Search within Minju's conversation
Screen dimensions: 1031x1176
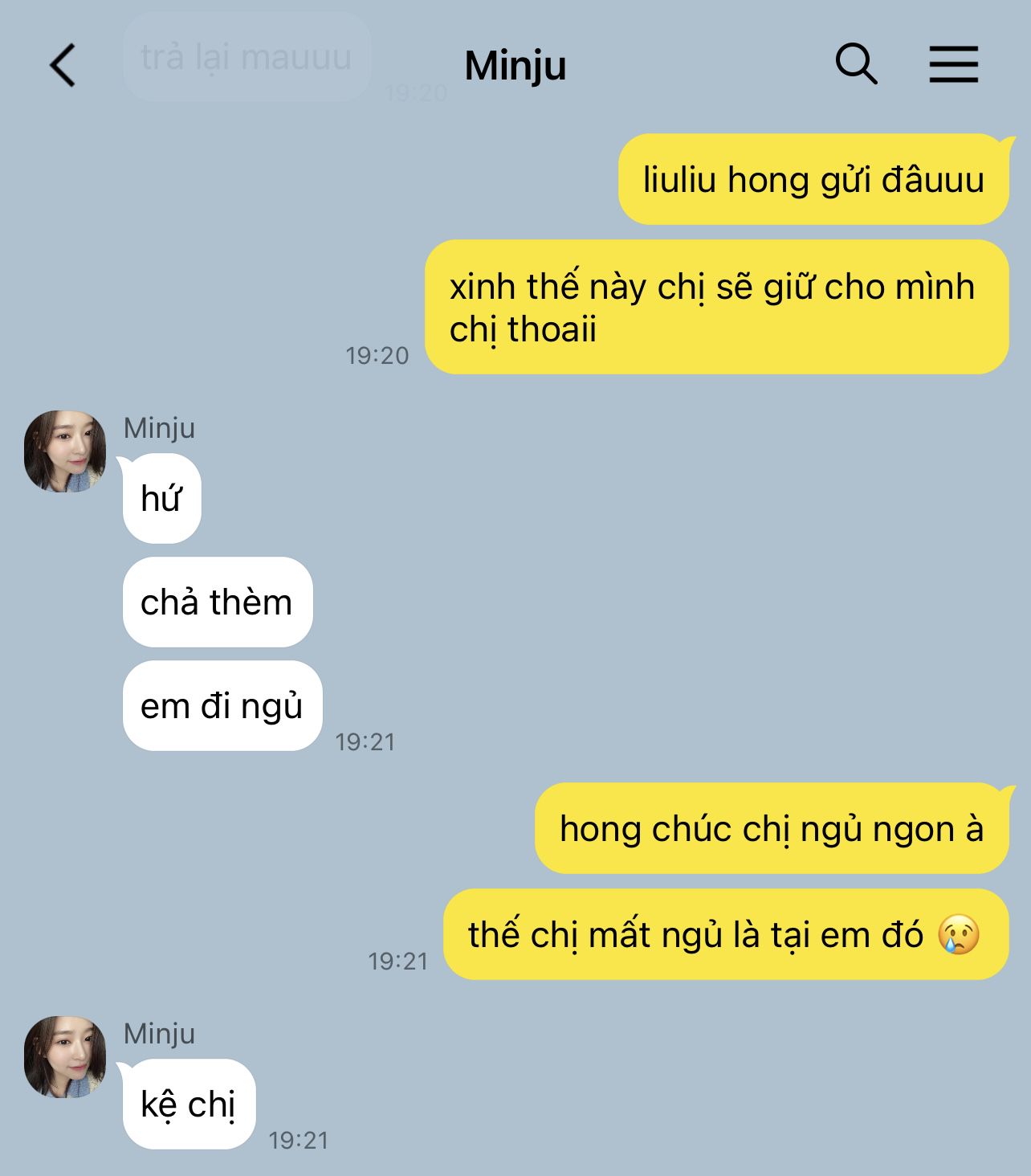coord(856,63)
